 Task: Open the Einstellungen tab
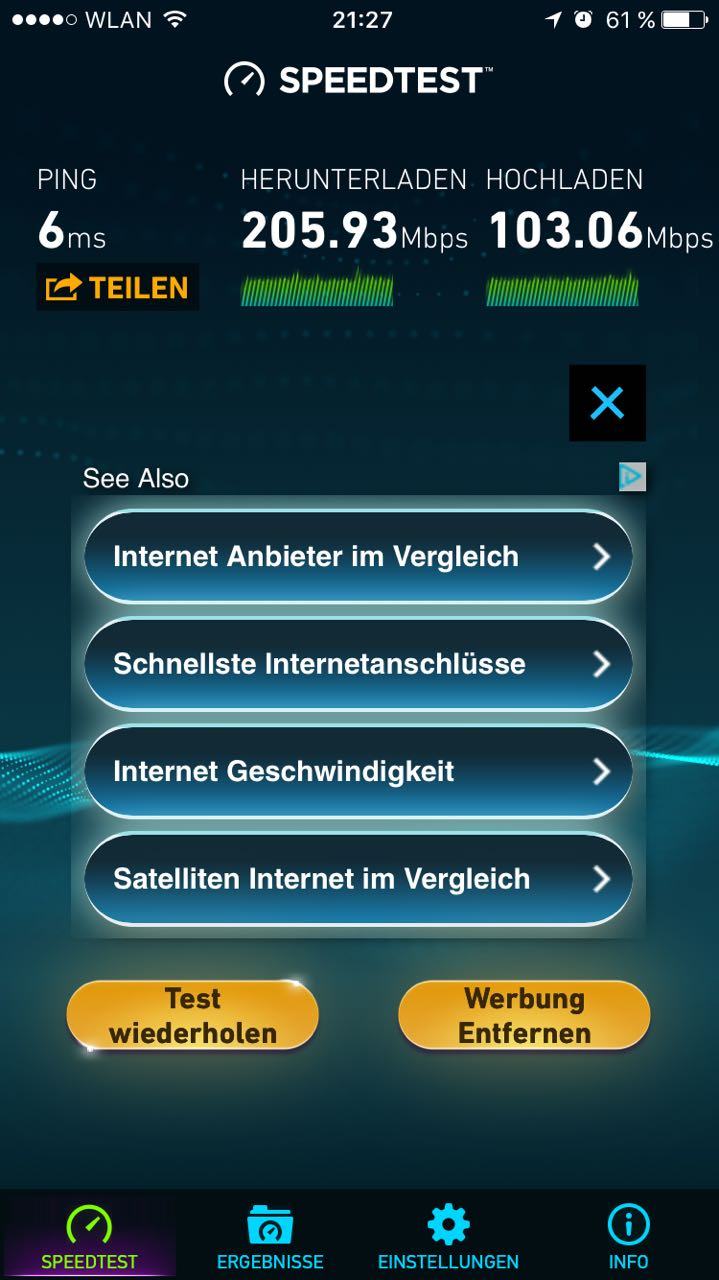coord(448,1236)
